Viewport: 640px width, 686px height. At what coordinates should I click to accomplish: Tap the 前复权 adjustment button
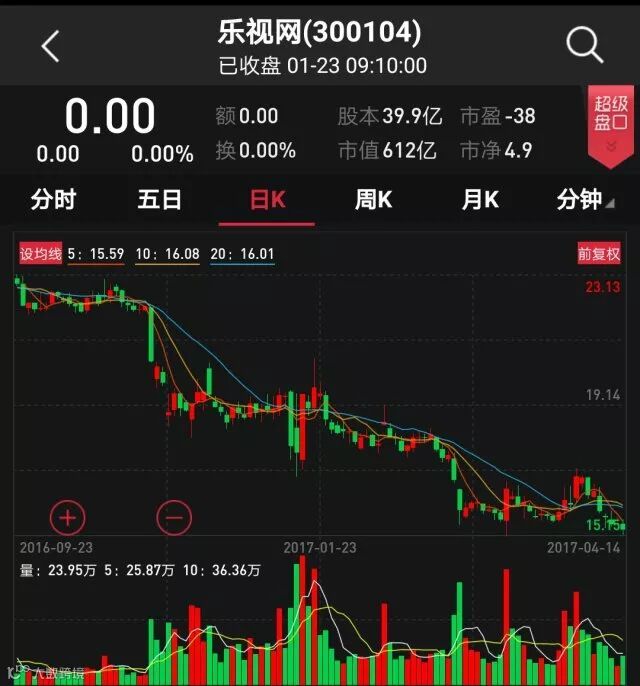click(599, 254)
